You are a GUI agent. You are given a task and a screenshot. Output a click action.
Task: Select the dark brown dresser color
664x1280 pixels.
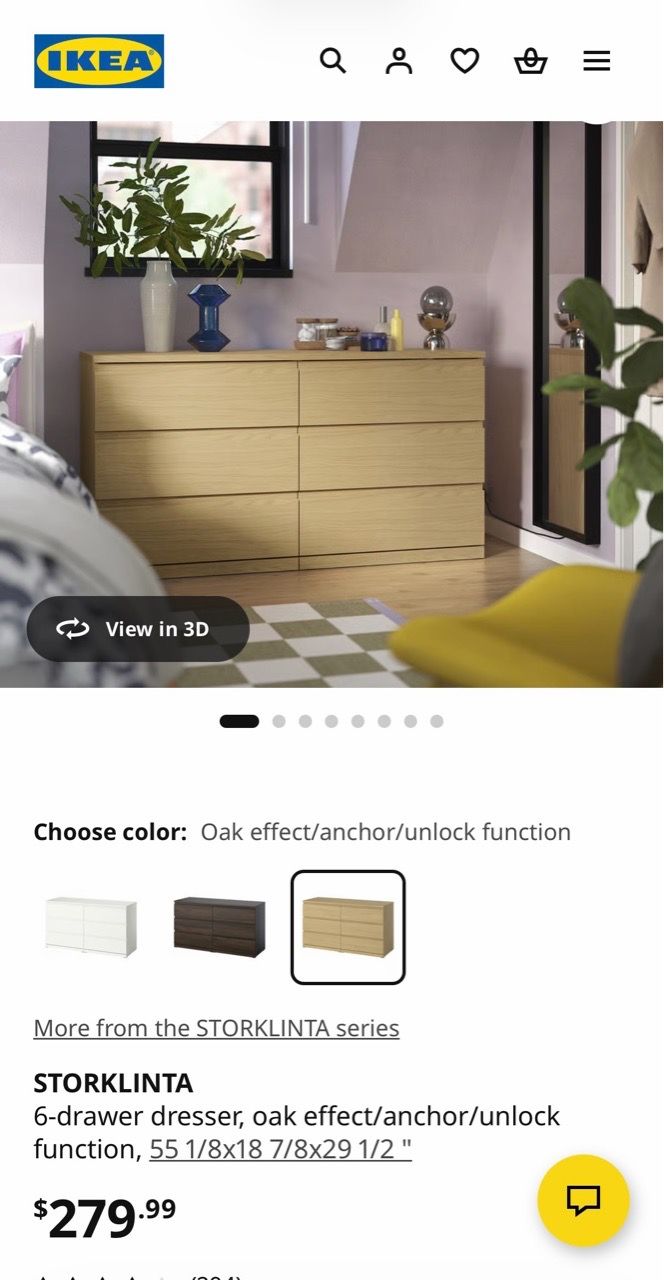(219, 927)
